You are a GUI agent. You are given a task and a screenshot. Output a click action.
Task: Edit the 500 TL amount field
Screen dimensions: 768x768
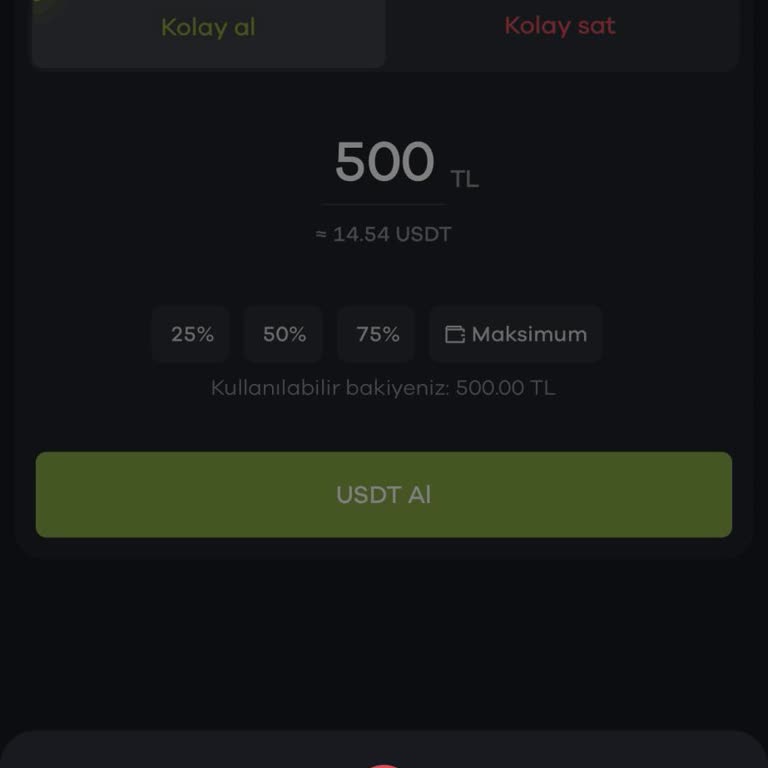pos(385,163)
